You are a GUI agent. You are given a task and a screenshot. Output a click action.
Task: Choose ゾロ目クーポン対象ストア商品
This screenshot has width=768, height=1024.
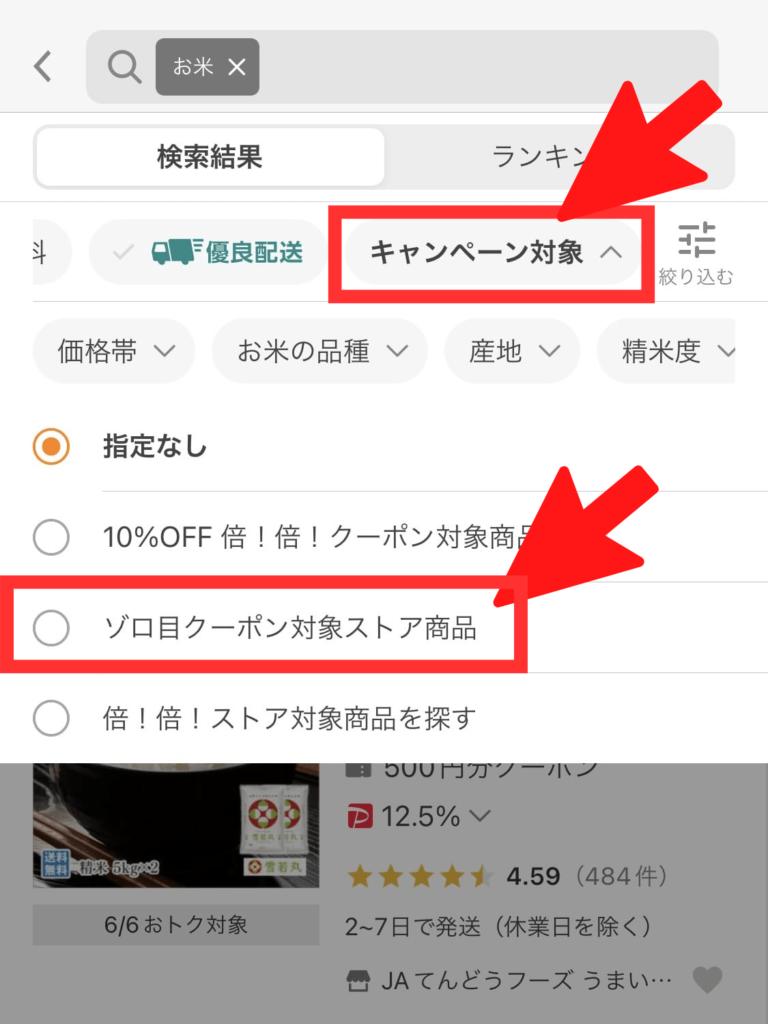51,628
